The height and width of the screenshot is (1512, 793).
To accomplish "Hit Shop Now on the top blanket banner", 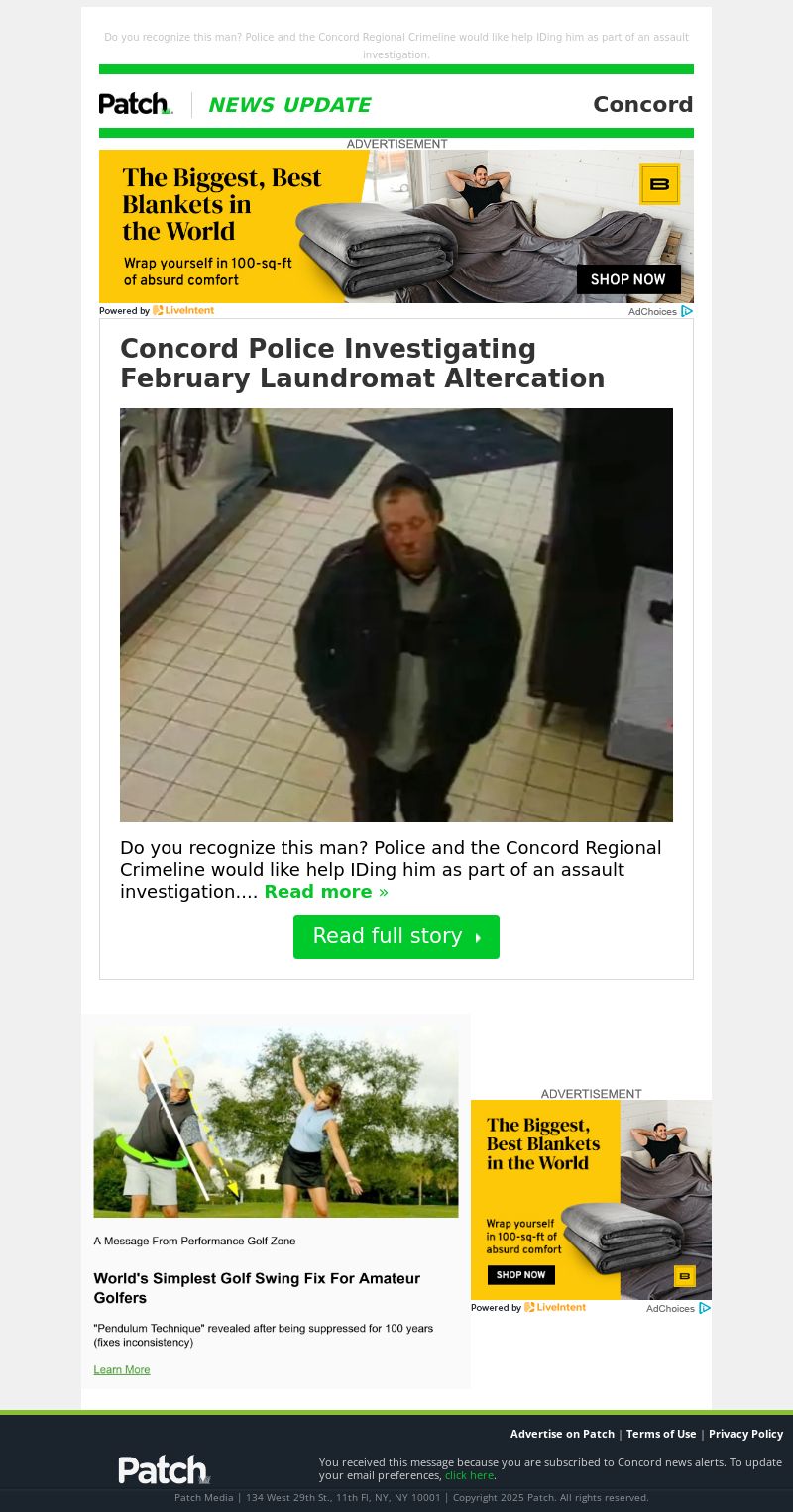I will (628, 279).
